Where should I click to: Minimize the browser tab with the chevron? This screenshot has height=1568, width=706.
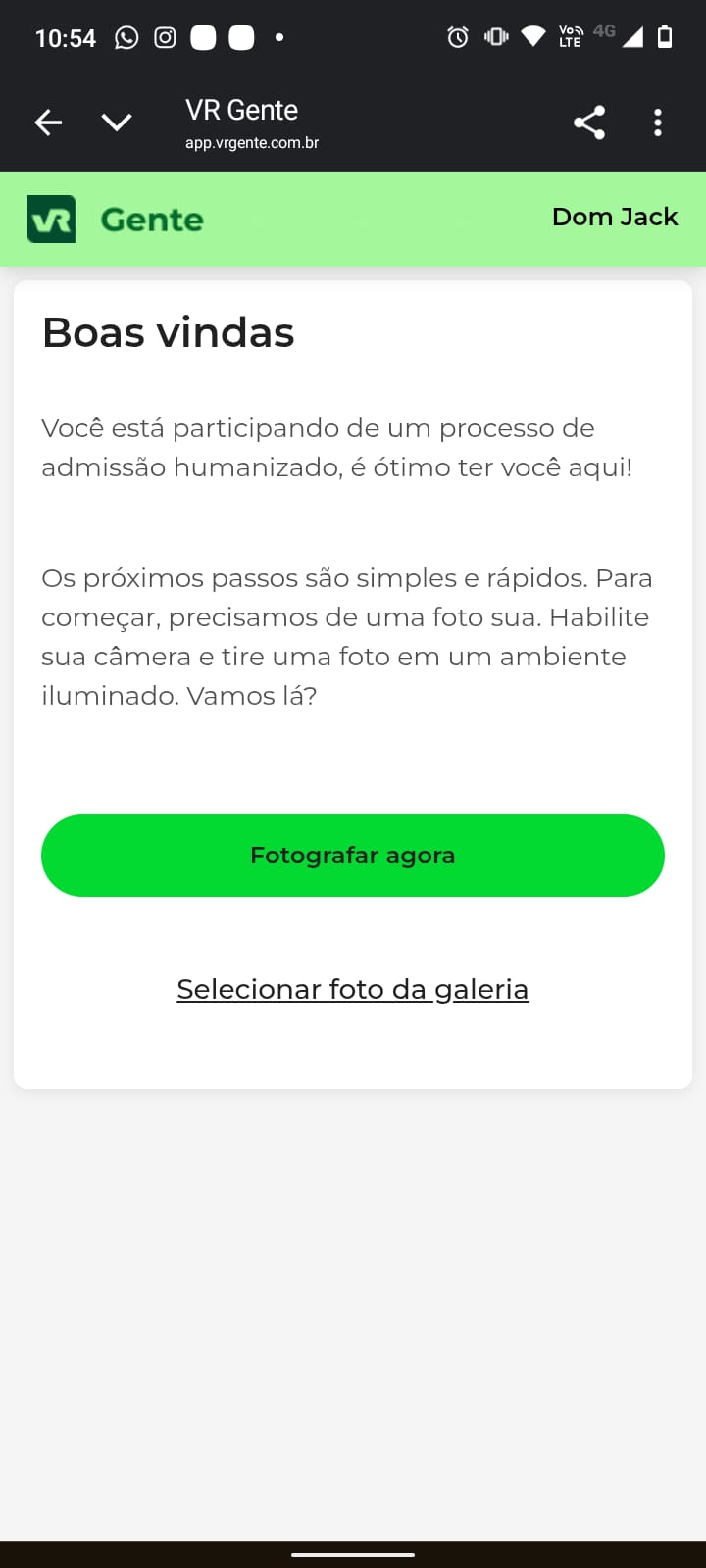click(x=117, y=122)
